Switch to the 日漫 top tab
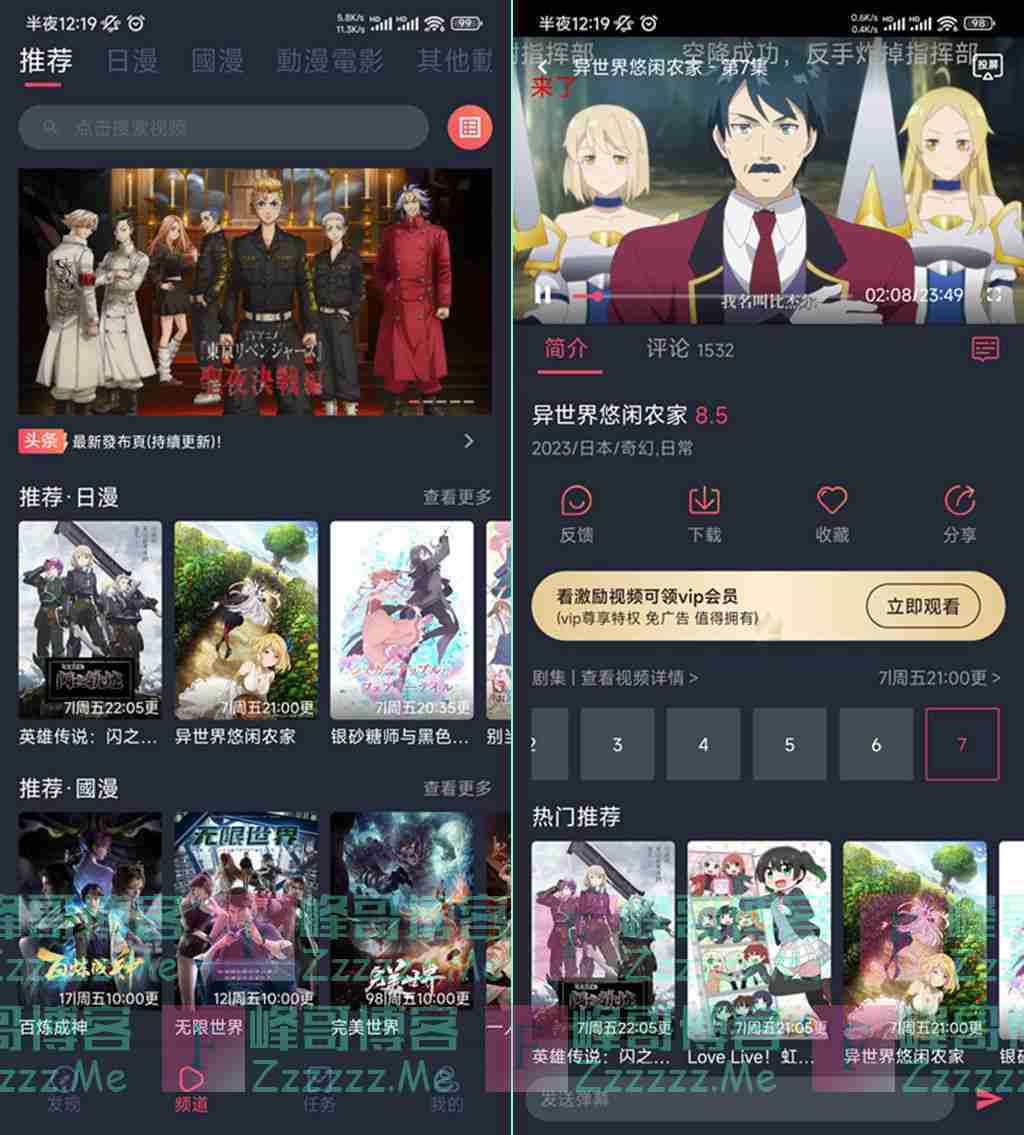The height and width of the screenshot is (1135, 1024). tap(132, 61)
